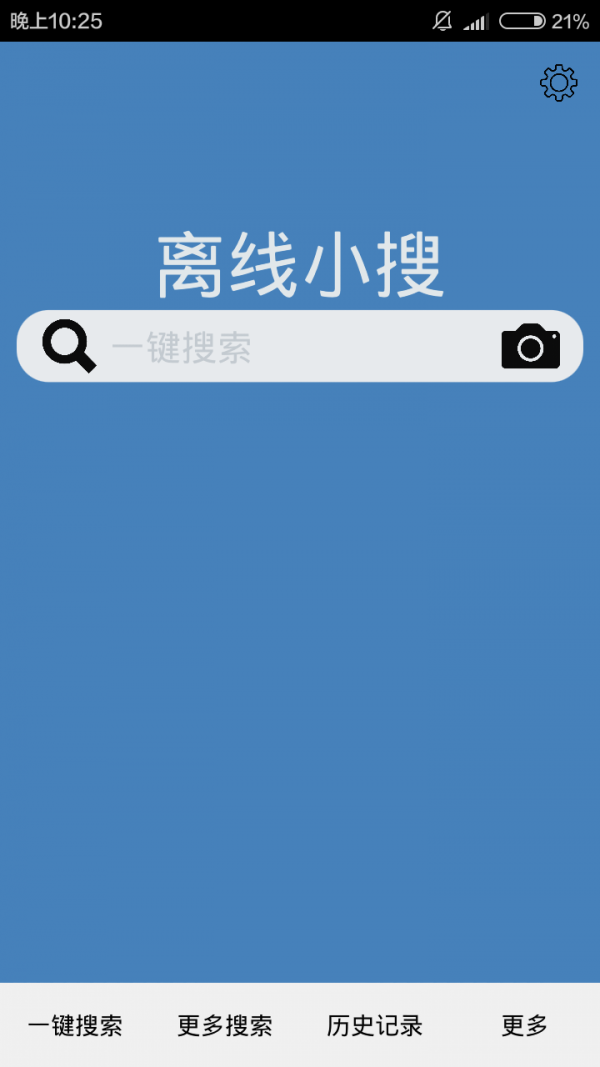Tap the magnifying glass search icon

point(69,347)
